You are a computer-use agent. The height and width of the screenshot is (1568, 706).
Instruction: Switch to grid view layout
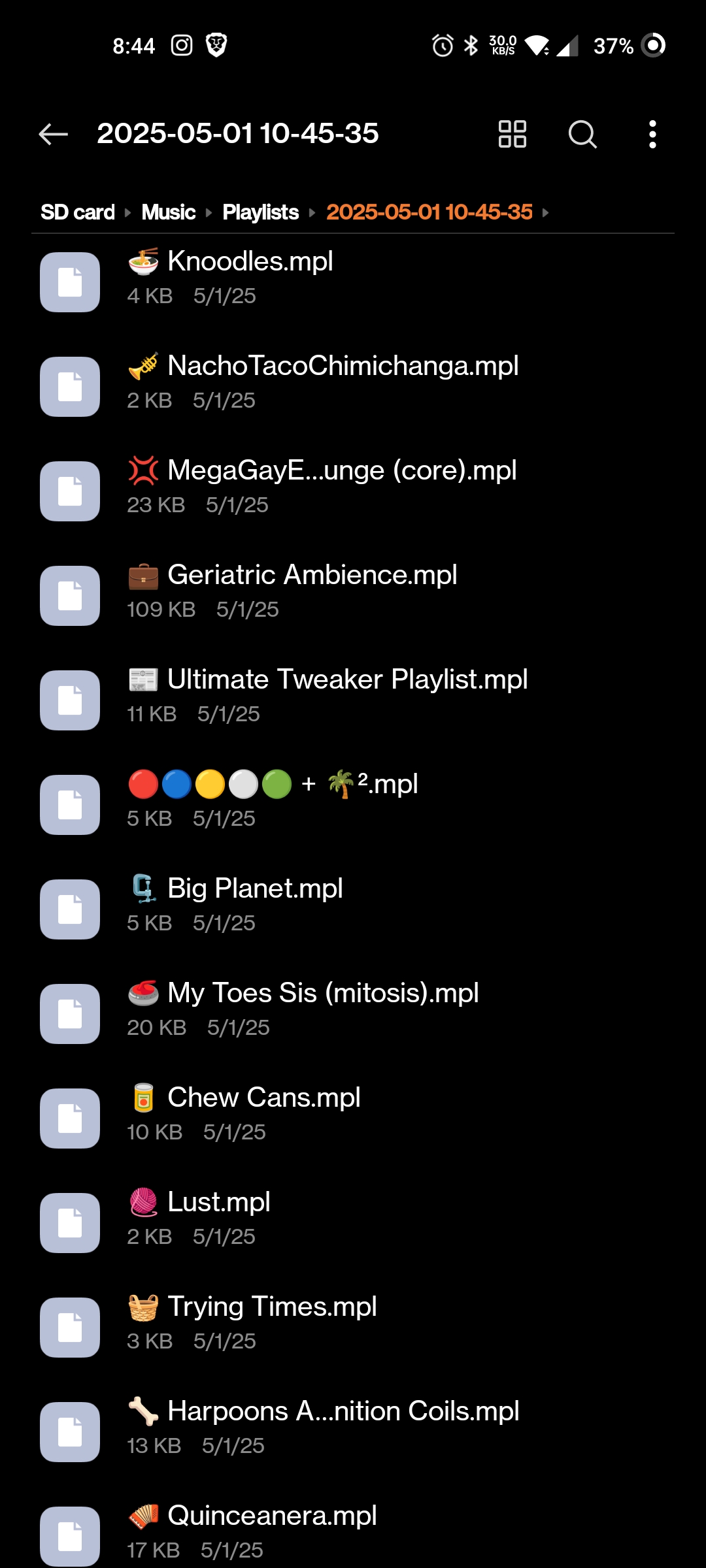click(512, 135)
